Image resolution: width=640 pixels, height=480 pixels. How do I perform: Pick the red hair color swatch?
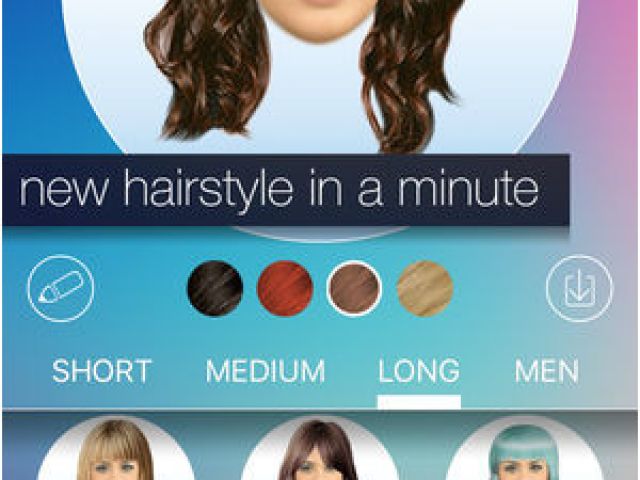tap(285, 289)
